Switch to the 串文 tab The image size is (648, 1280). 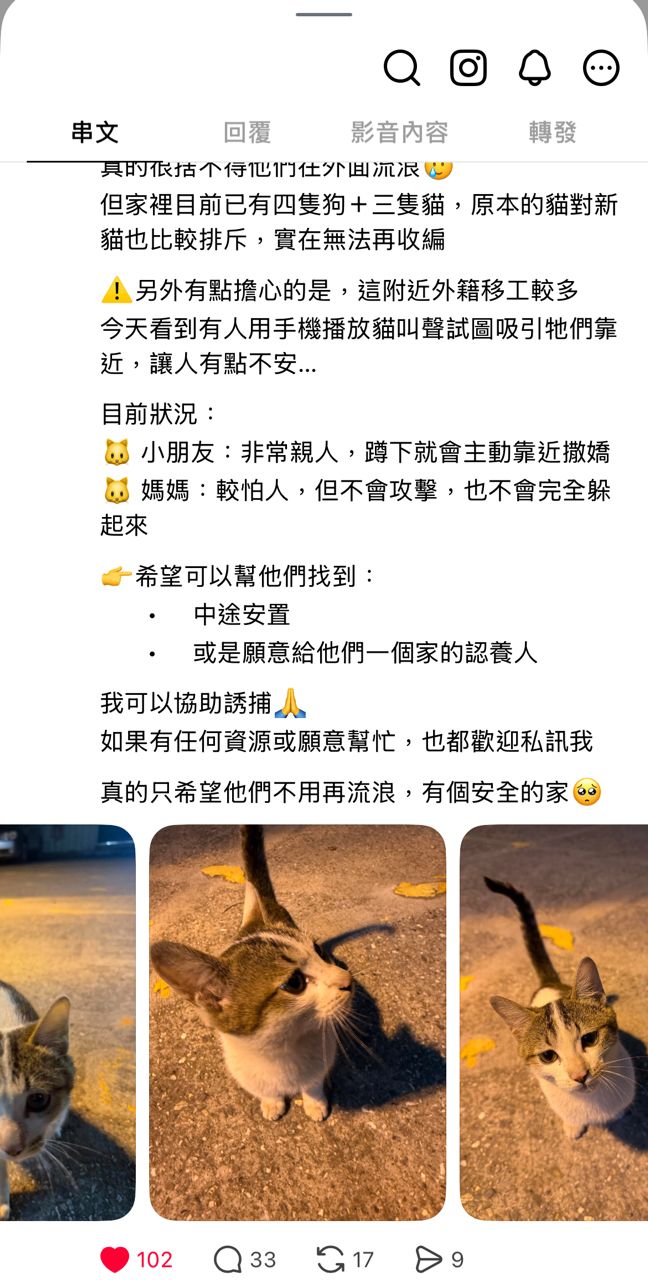[x=96, y=132]
